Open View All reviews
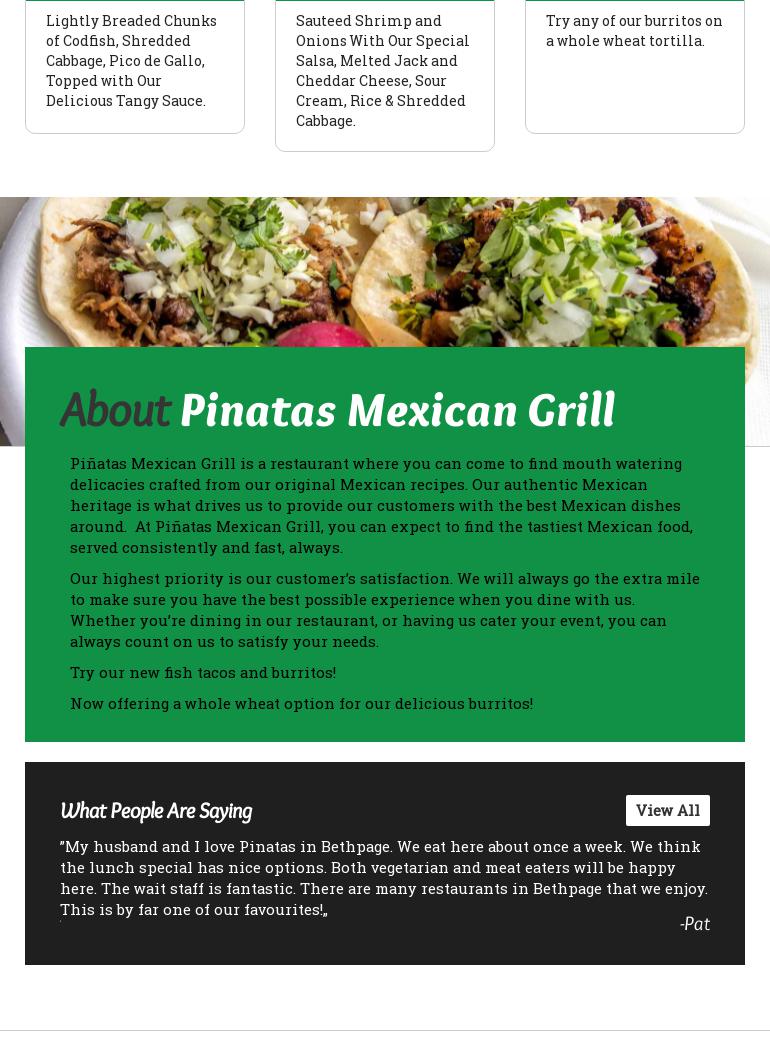Screen dimensions: 770x1041 (667, 810)
